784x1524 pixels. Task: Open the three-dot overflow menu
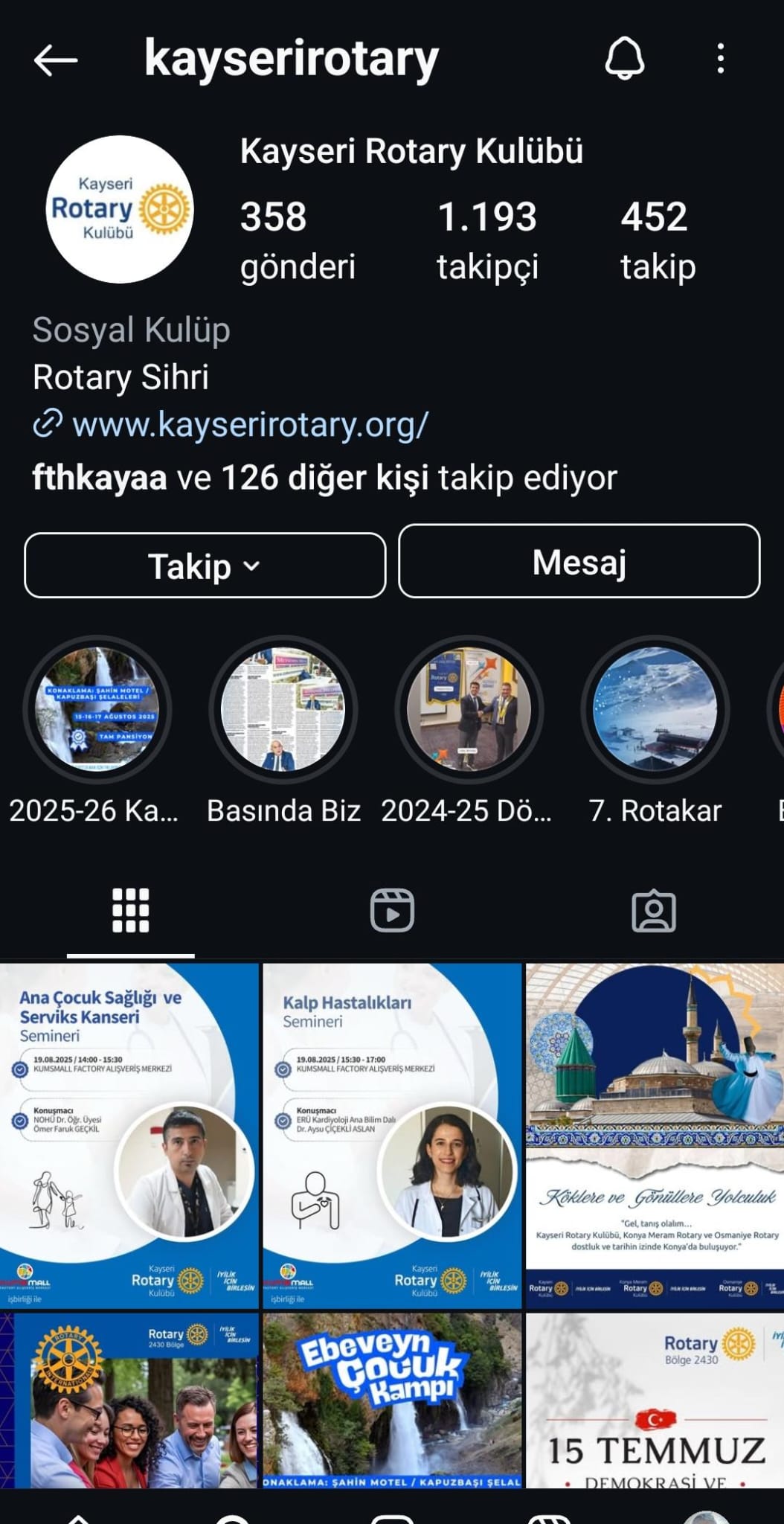(x=720, y=58)
